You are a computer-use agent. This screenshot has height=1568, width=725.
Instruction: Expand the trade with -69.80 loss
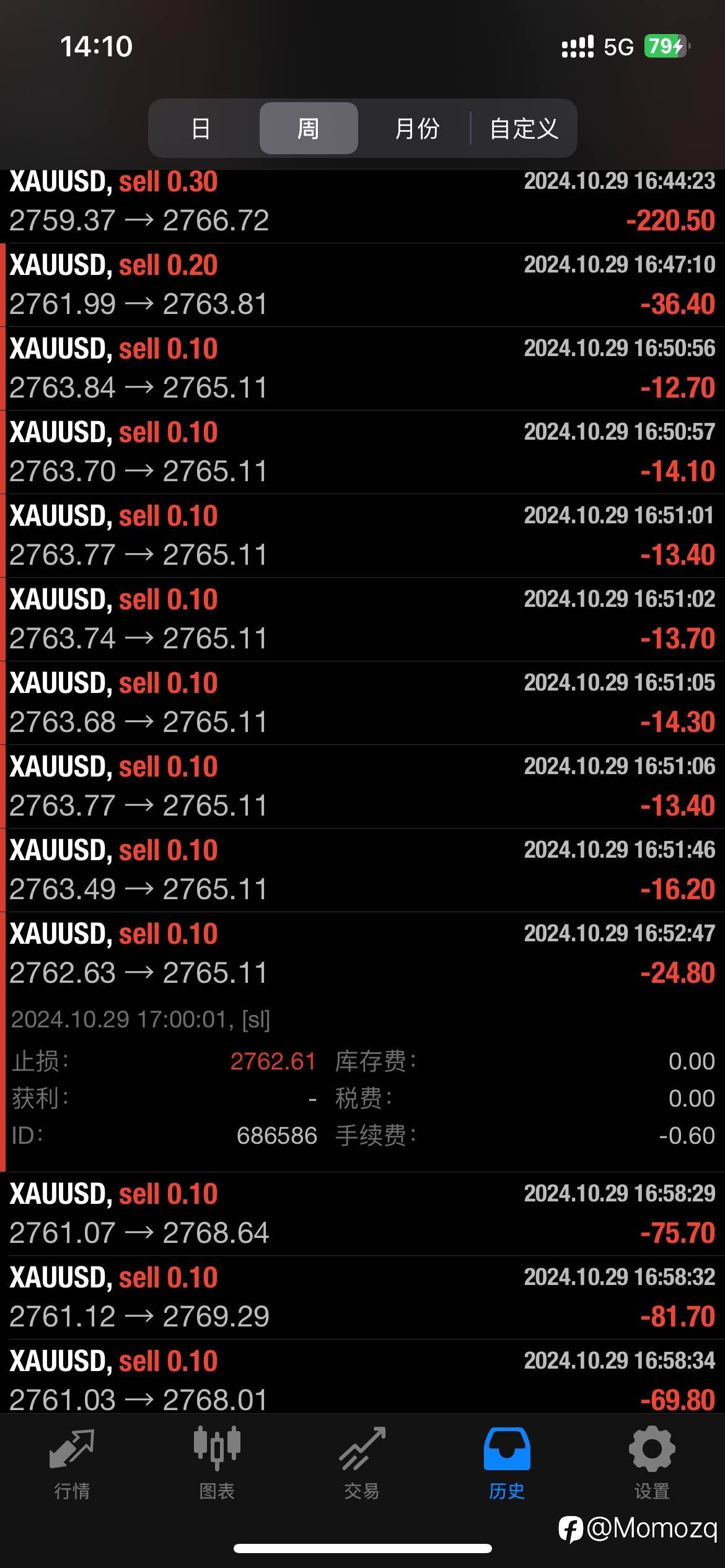(362, 1377)
